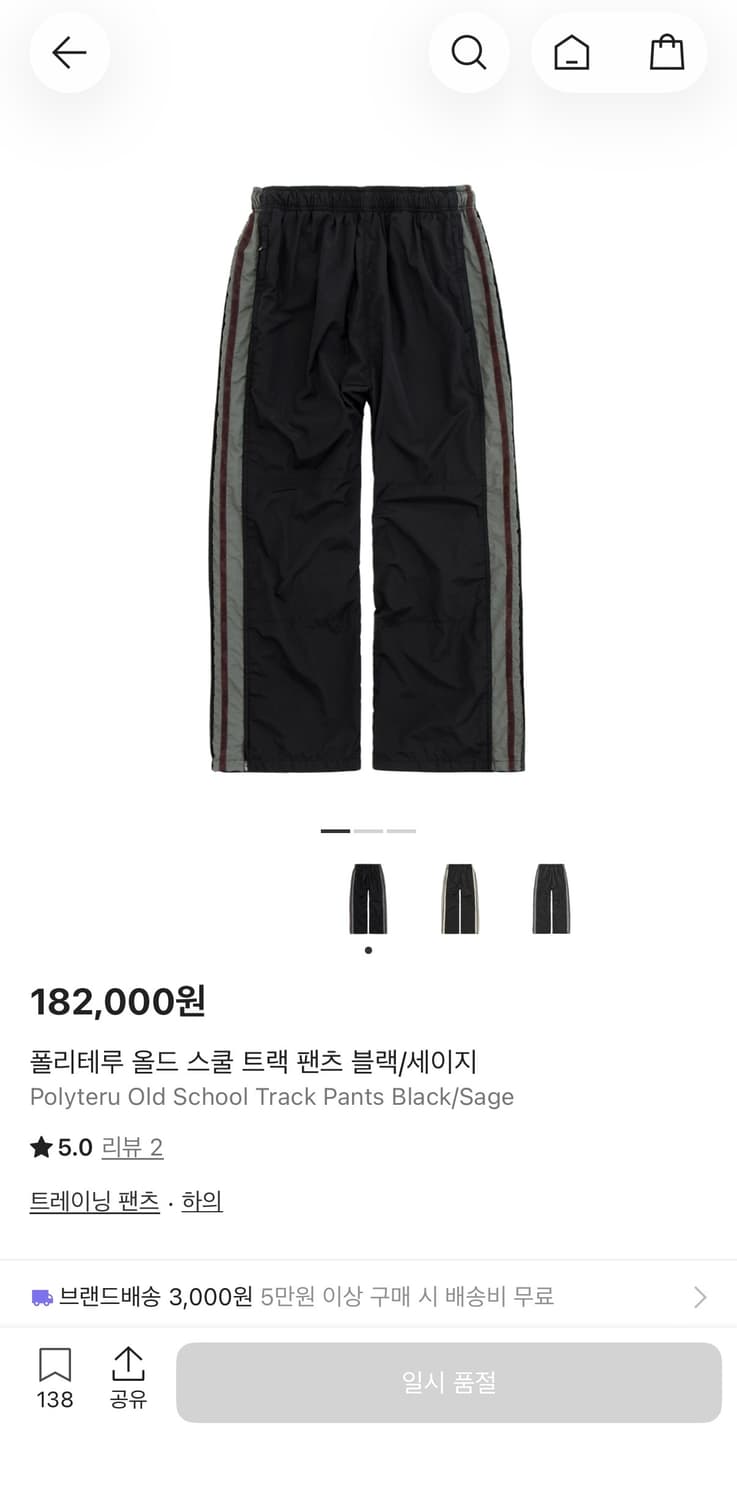Image resolution: width=737 pixels, height=1500 pixels.
Task: Share the product using the share icon
Action: [128, 1364]
